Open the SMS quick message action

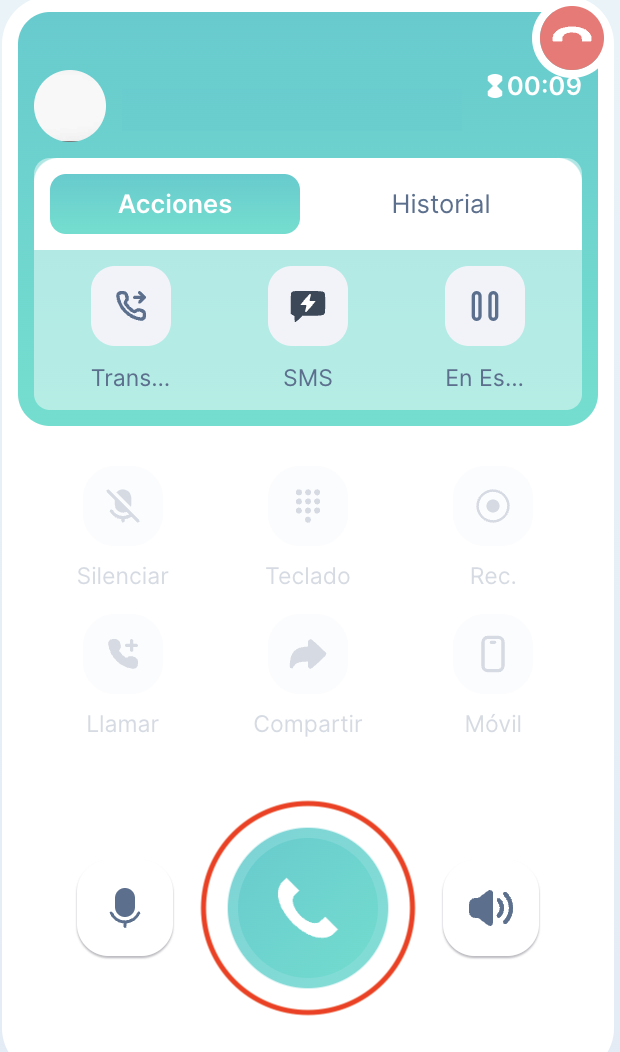click(x=308, y=306)
